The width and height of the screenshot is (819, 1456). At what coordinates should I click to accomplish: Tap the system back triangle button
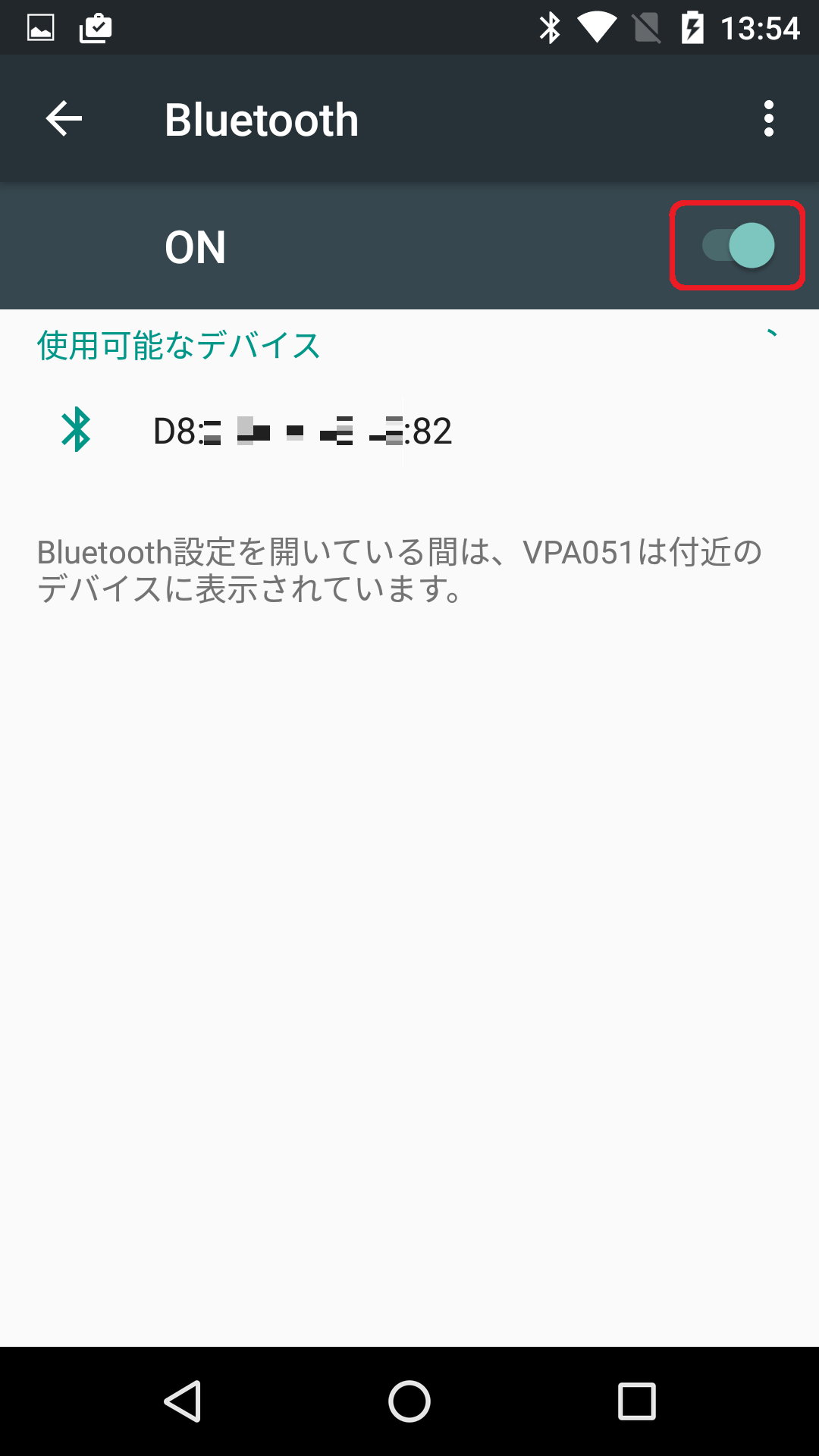coord(183,1401)
